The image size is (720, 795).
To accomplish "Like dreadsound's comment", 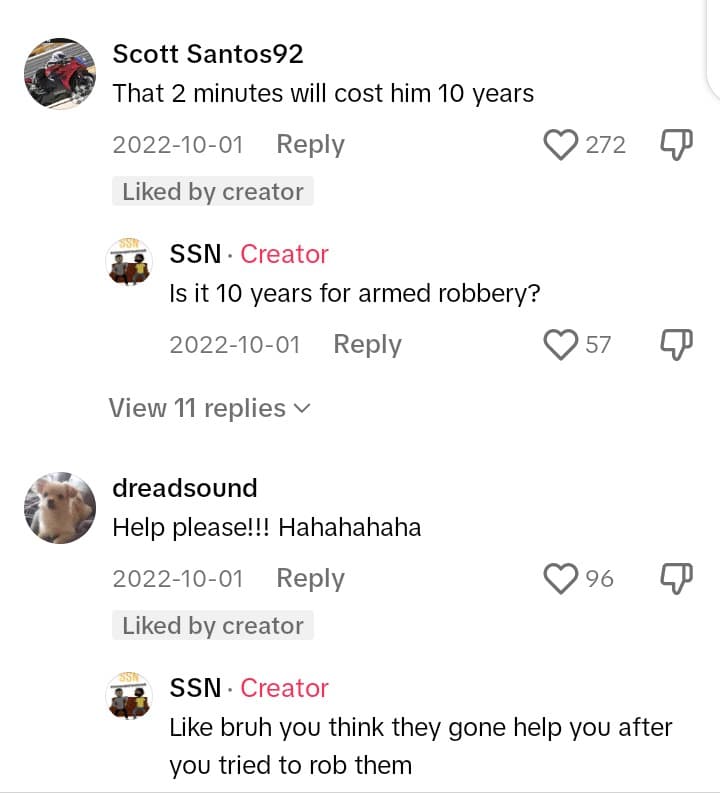I will click(561, 579).
